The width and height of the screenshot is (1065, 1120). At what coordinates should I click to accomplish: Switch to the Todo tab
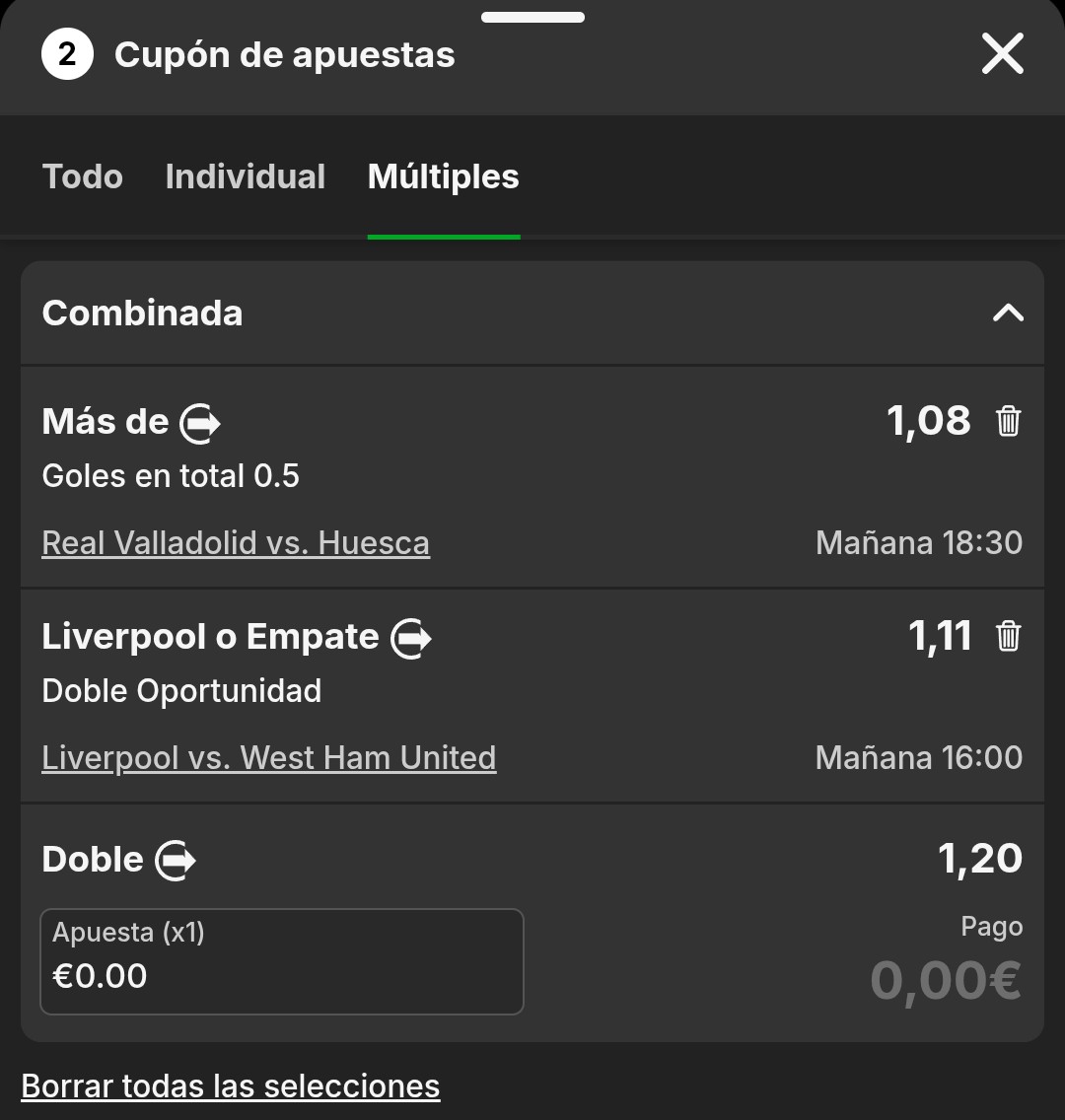(x=83, y=177)
